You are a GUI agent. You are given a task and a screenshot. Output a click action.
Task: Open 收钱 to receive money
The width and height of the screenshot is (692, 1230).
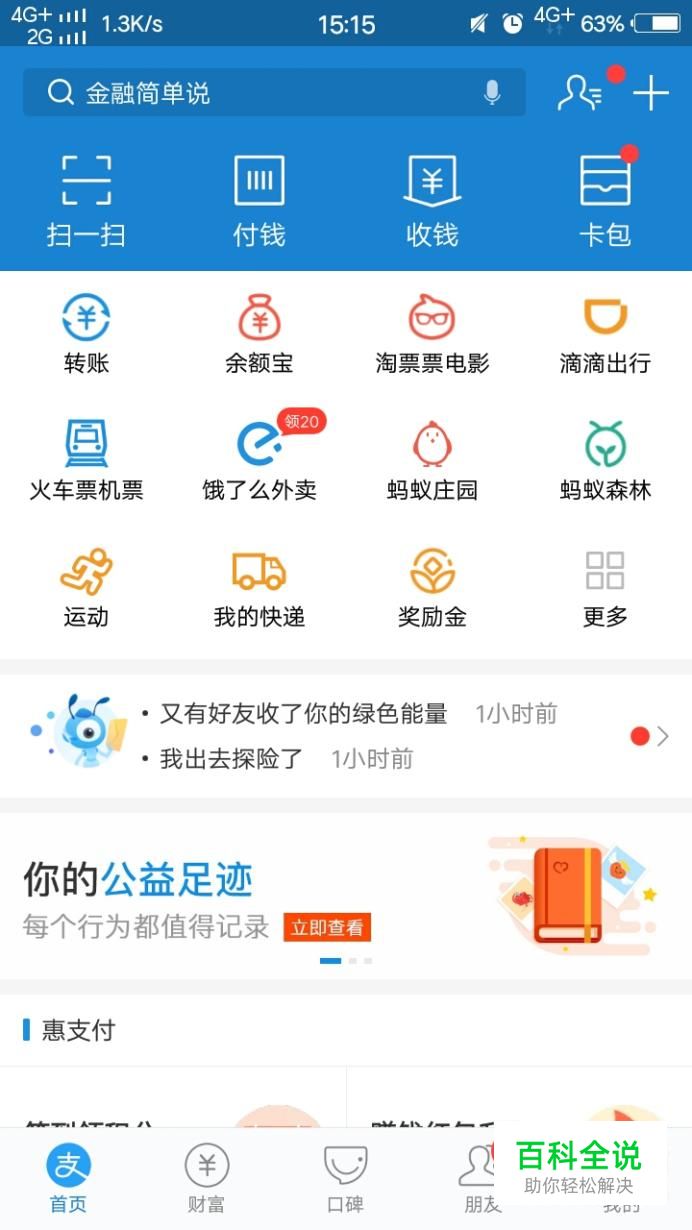pos(432,200)
